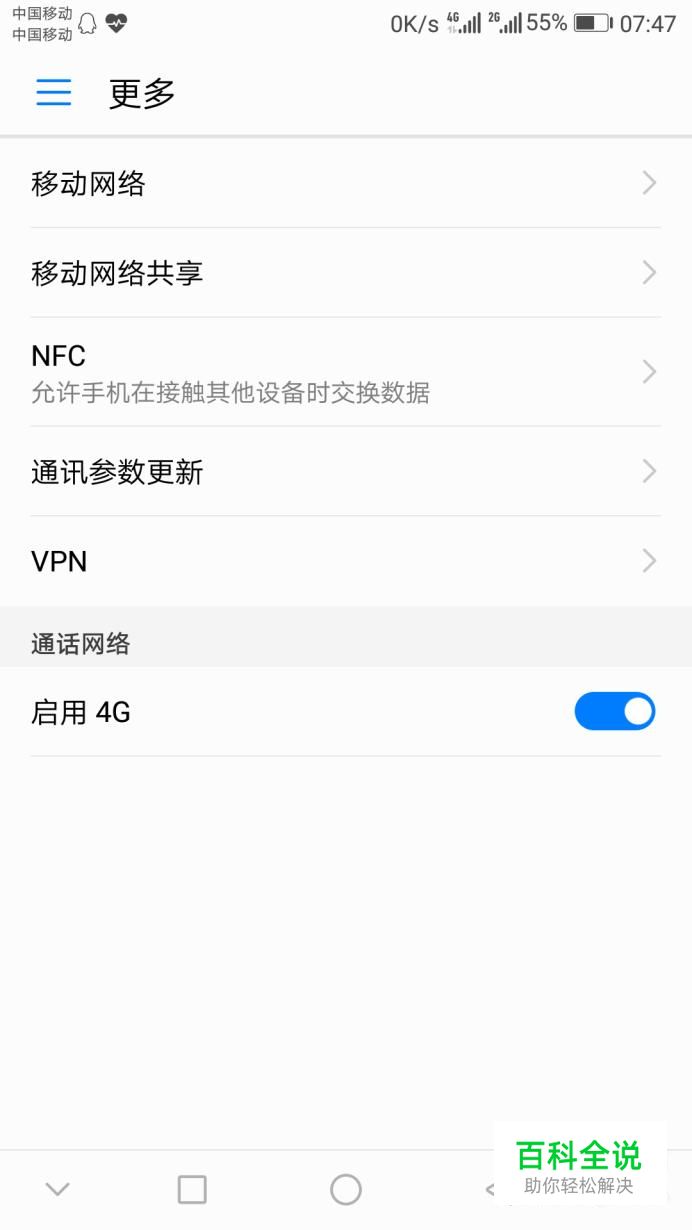
Task: Open the hamburger menu button
Action: [x=54, y=93]
